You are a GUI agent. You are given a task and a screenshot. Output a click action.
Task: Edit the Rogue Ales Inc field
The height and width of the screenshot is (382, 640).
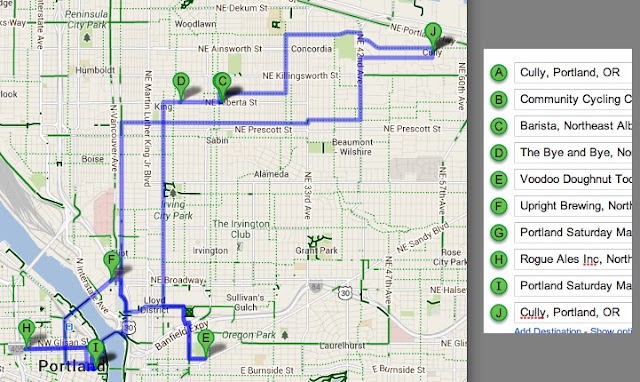point(573,259)
